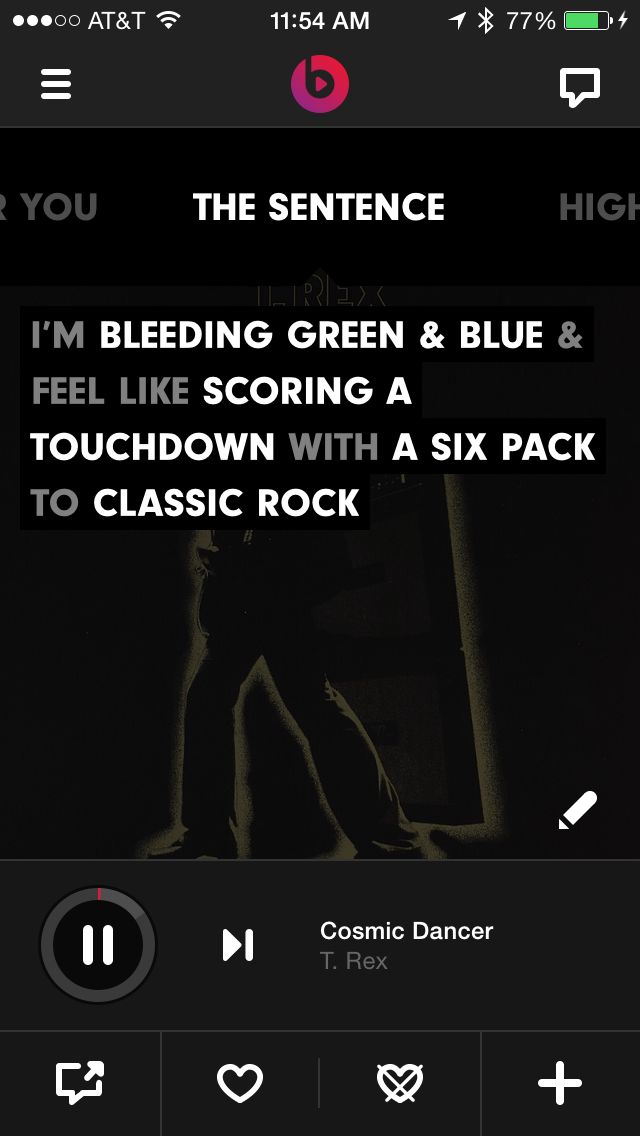
Task: Mark the song as disliked
Action: click(x=400, y=1083)
